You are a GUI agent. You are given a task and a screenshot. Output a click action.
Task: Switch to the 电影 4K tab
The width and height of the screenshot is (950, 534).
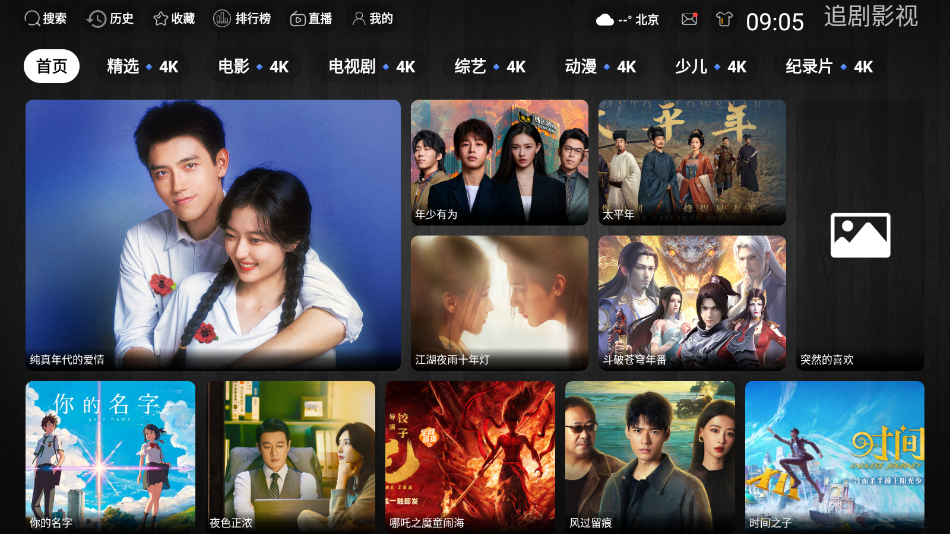[253, 67]
